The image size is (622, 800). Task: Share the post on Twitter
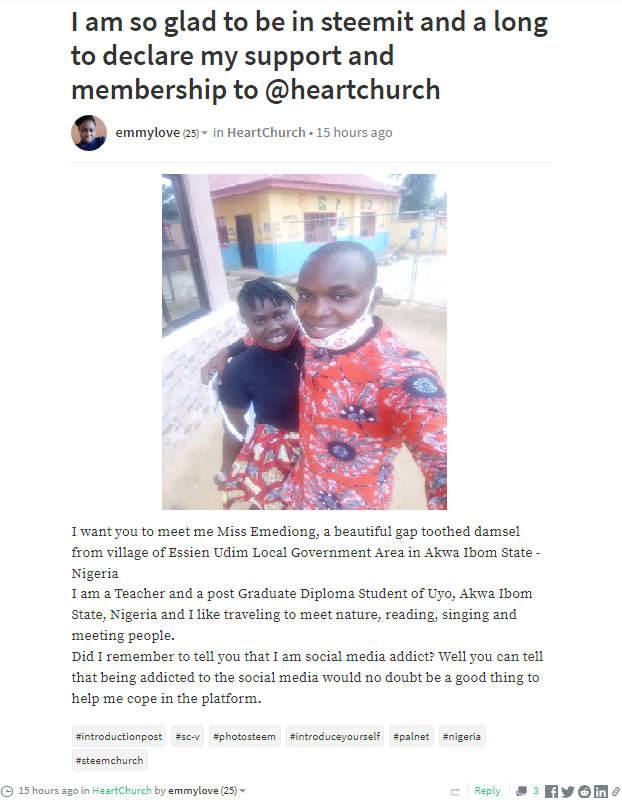568,791
